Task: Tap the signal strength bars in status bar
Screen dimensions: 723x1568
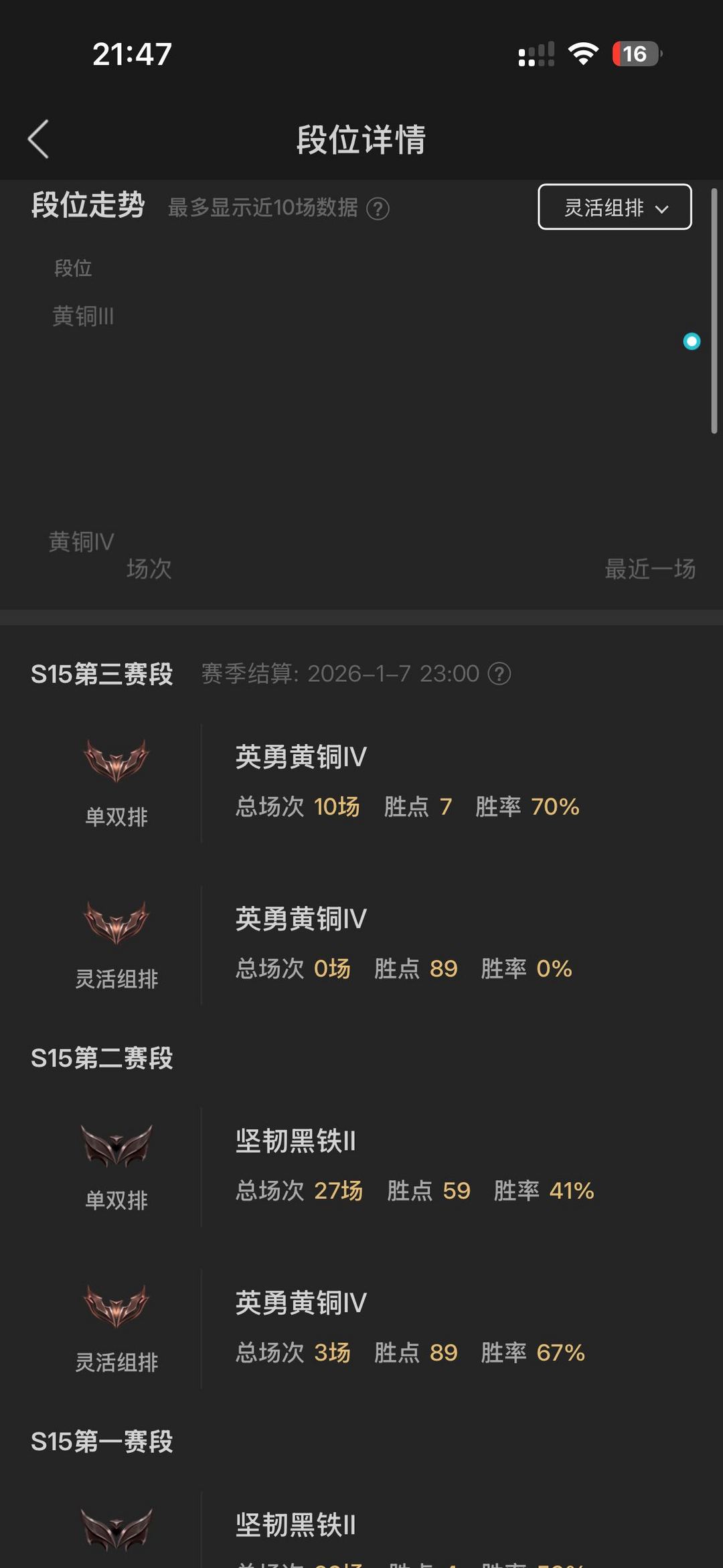Action: [x=534, y=54]
